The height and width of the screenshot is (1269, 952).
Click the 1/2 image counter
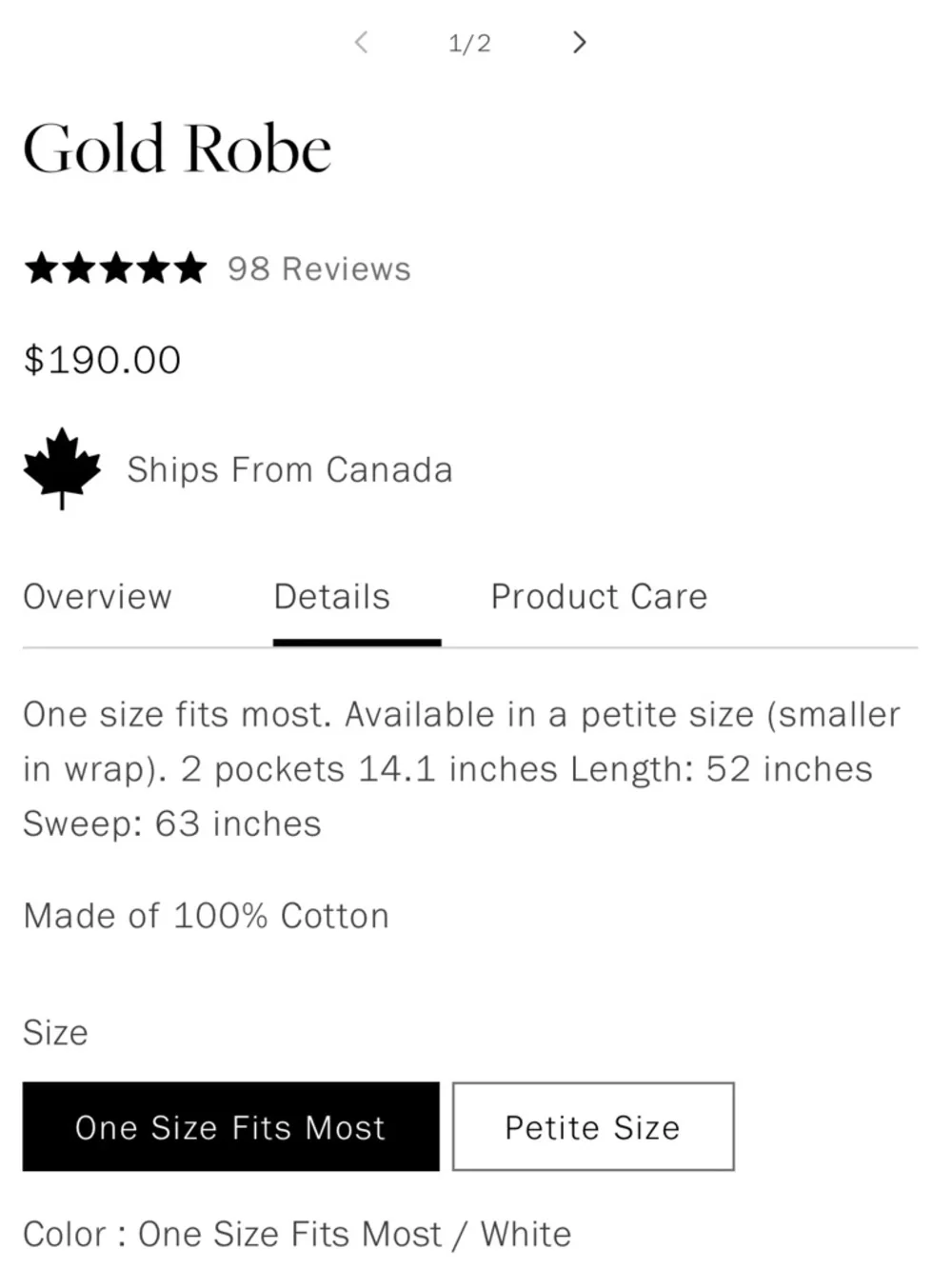(469, 42)
